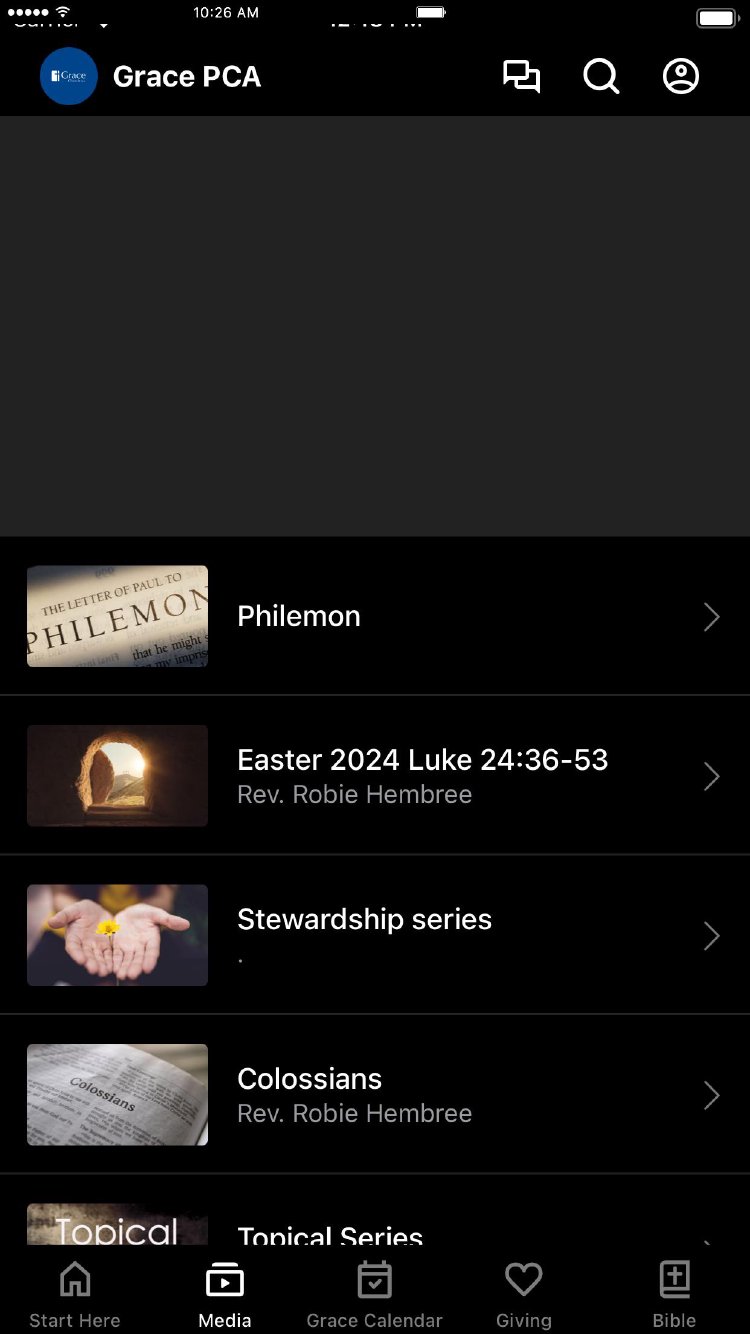Open the Bible tab
Viewport: 750px width, 1334px height.
[675, 1294]
